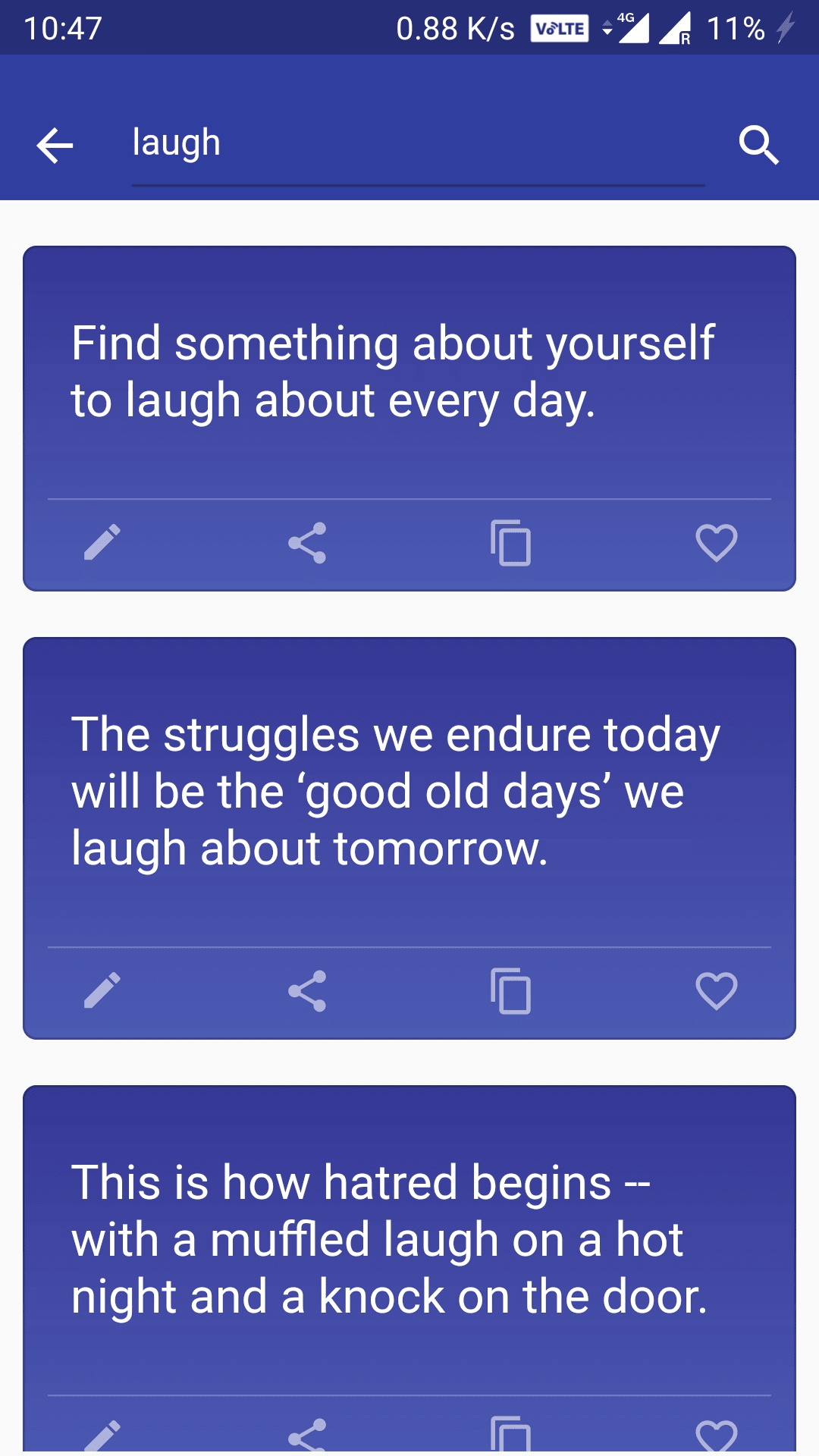Copy the 'struggles we endure today' quote
The image size is (819, 1456).
(511, 991)
